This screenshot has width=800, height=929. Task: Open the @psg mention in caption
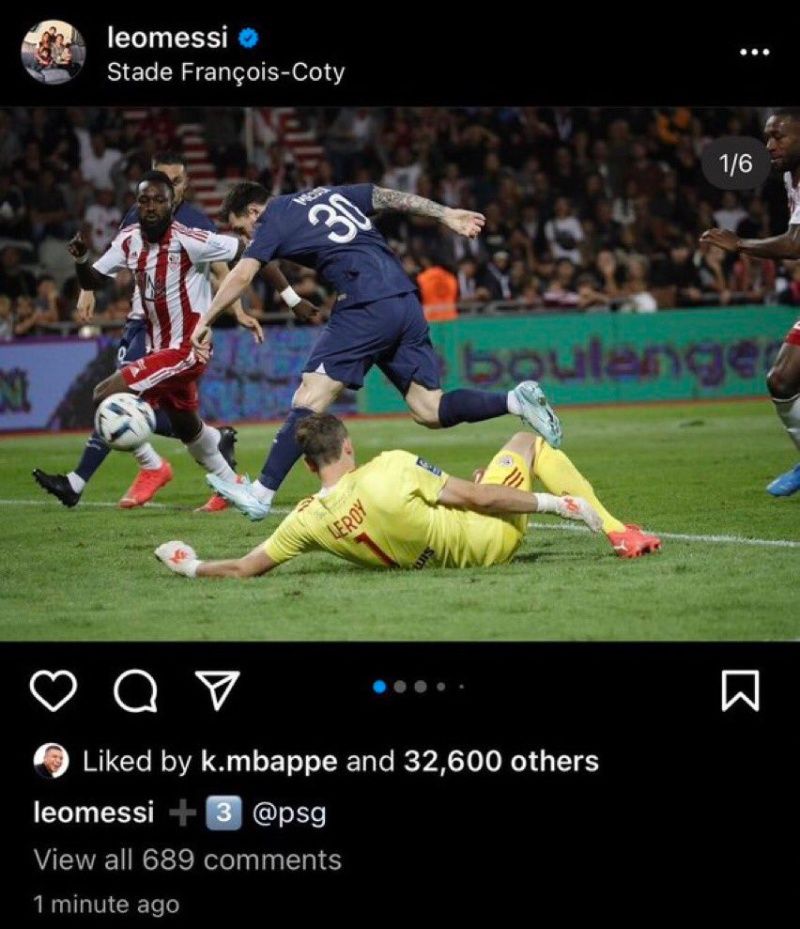(x=288, y=813)
